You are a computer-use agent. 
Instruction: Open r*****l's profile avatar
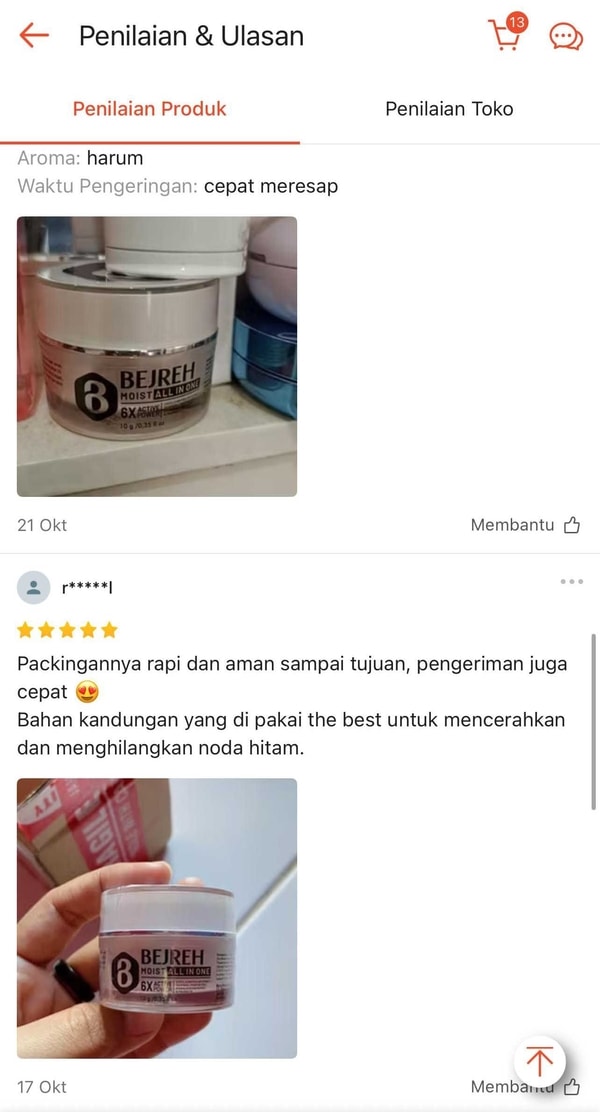click(x=34, y=587)
